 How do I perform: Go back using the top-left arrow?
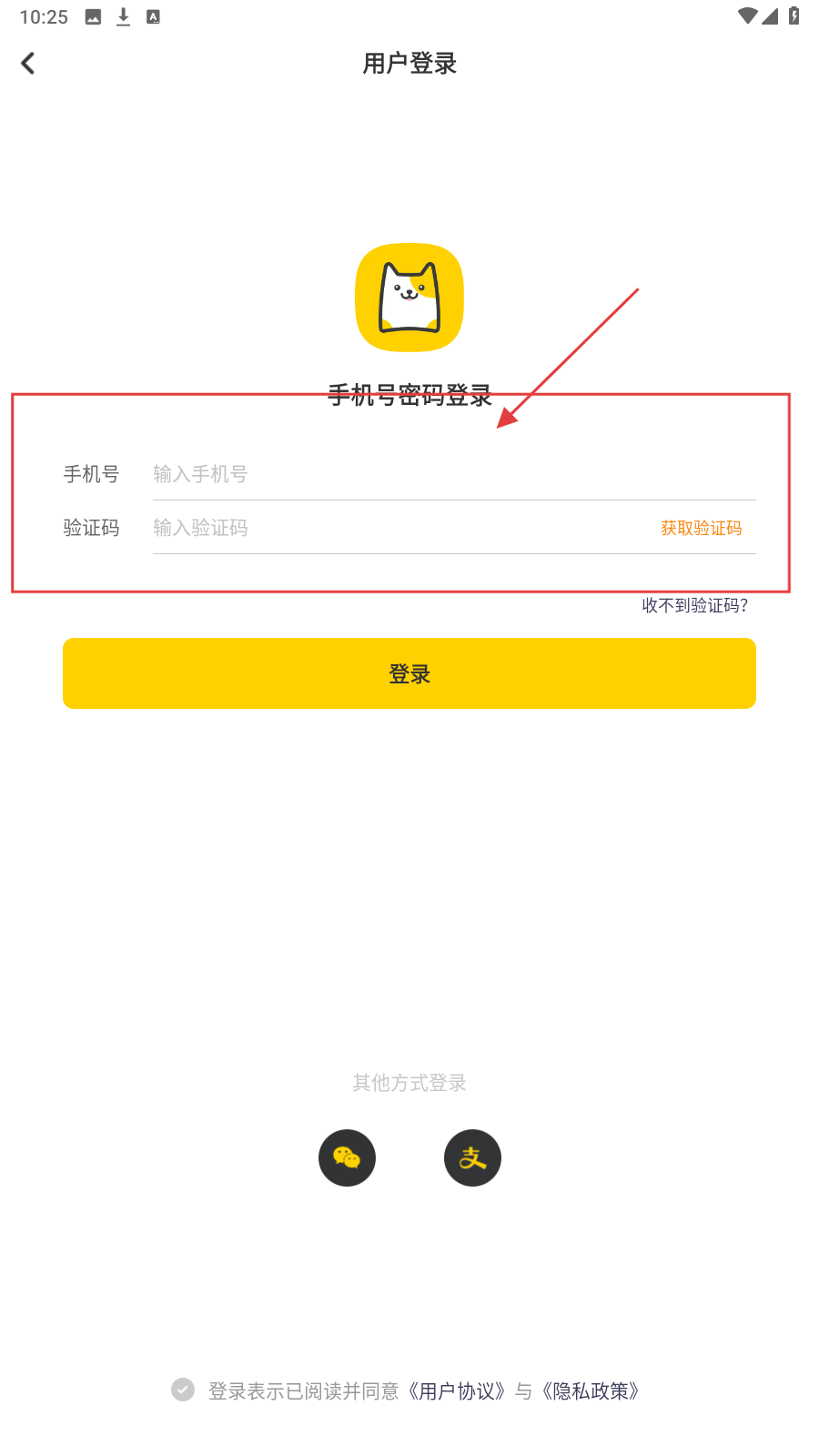pyautogui.click(x=28, y=63)
